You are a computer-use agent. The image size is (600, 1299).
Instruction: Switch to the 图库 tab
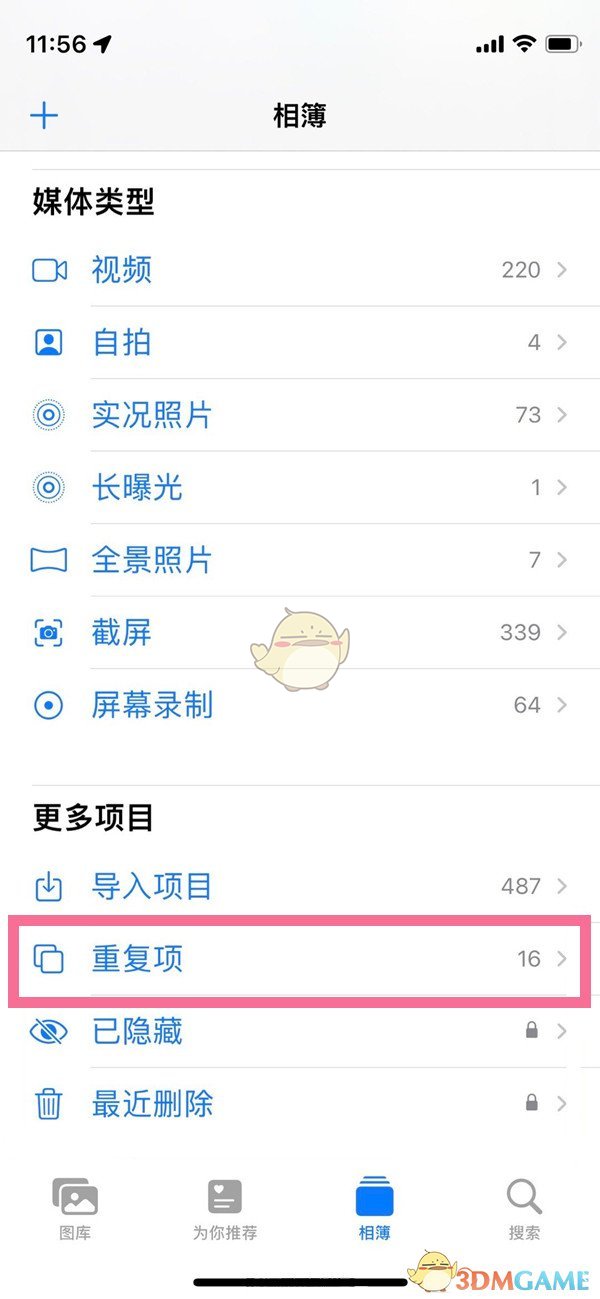[x=75, y=1208]
